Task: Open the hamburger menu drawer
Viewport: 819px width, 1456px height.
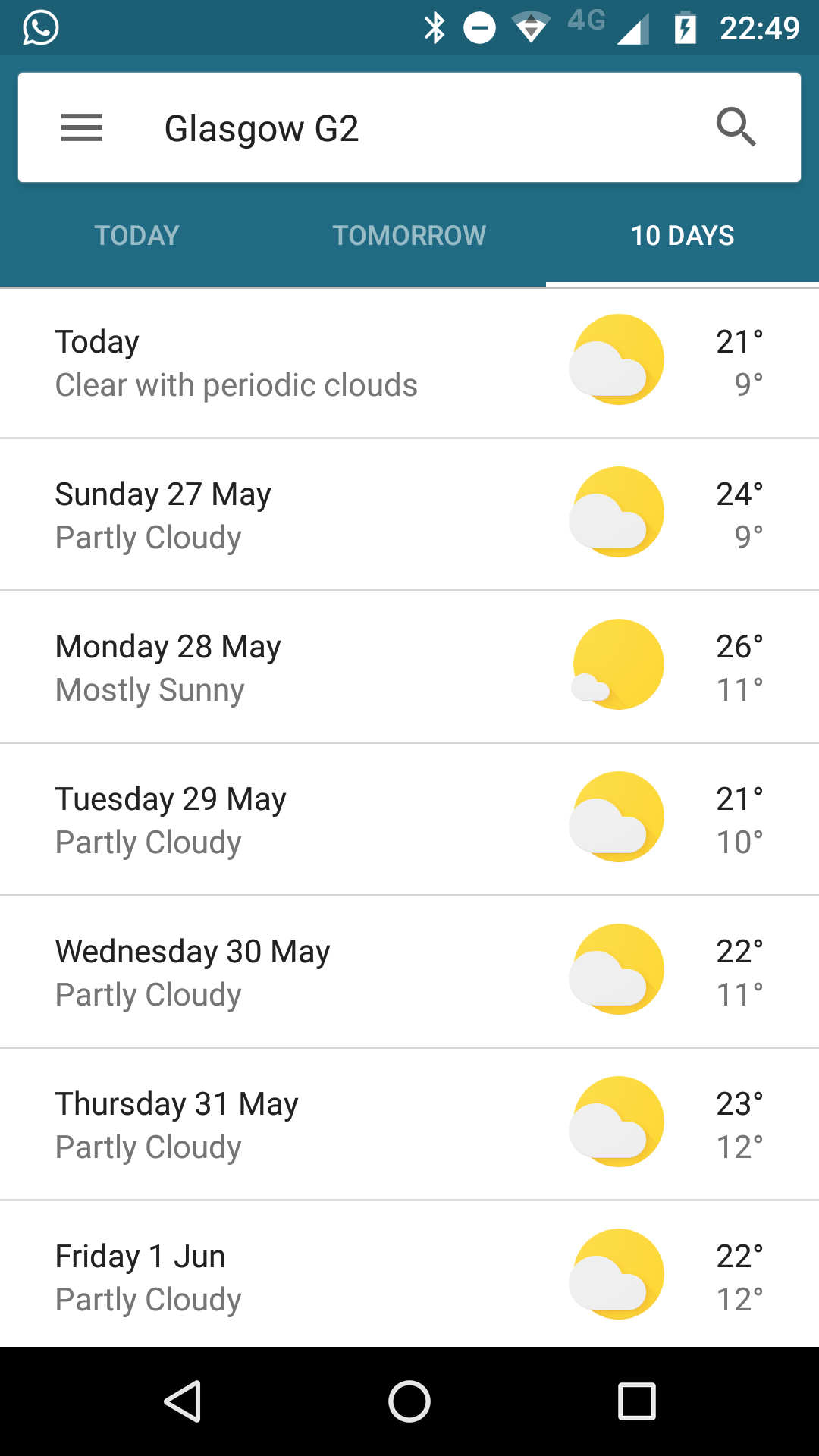Action: pyautogui.click(x=82, y=127)
